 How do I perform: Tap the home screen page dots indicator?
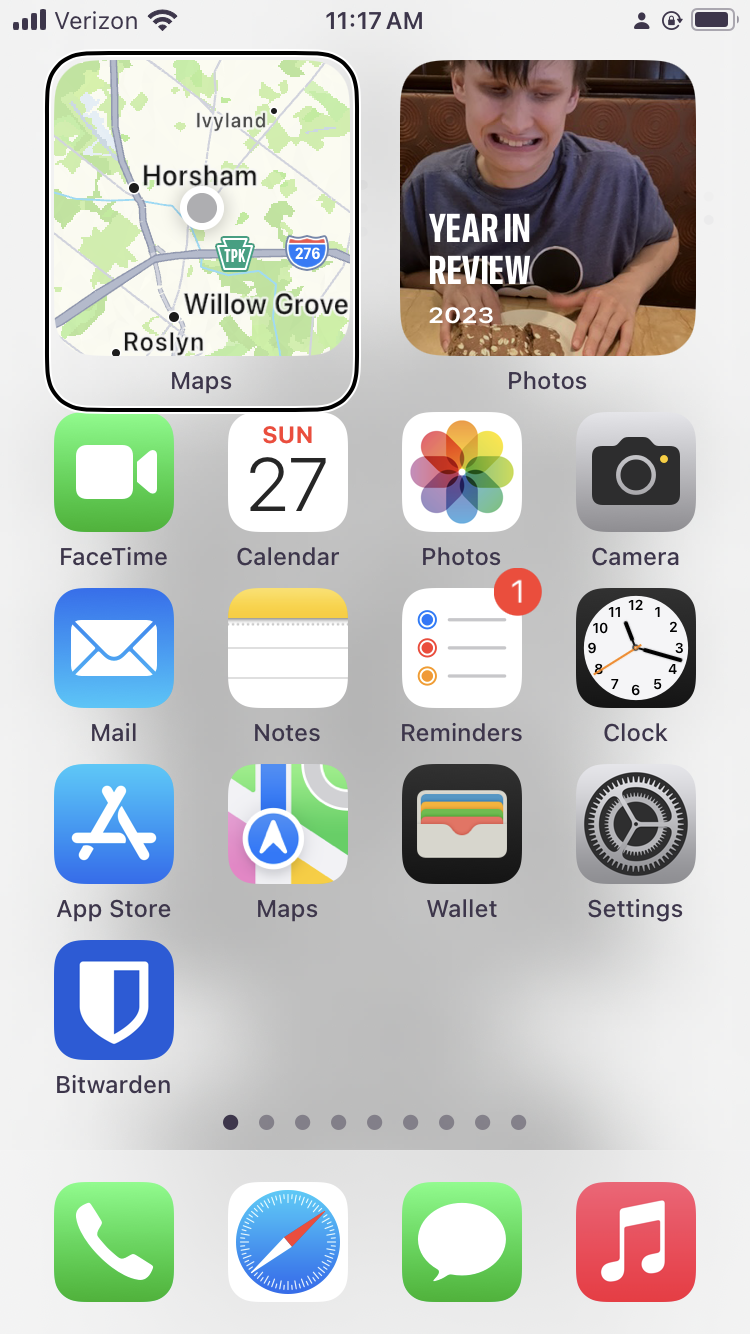(x=375, y=1122)
